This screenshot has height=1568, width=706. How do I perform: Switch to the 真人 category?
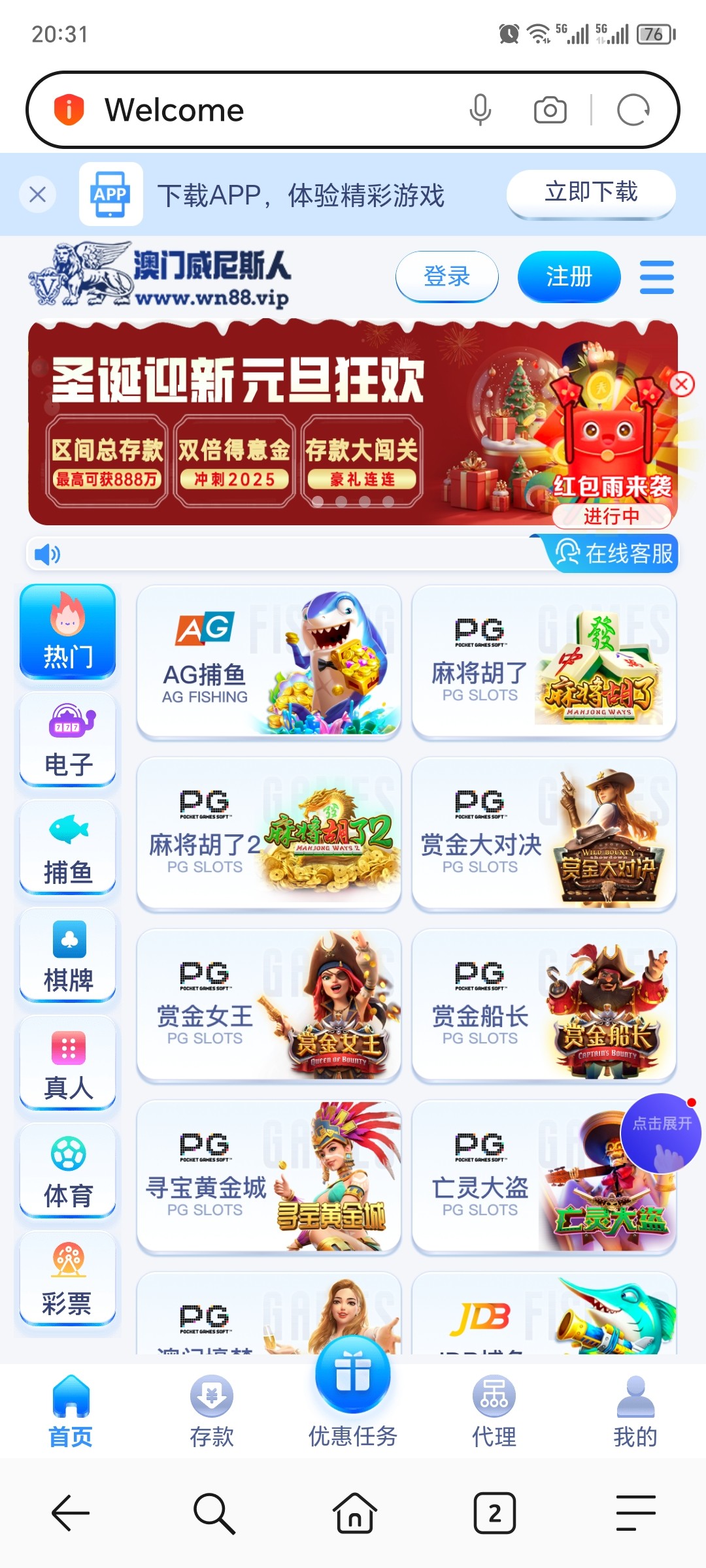[x=68, y=1063]
